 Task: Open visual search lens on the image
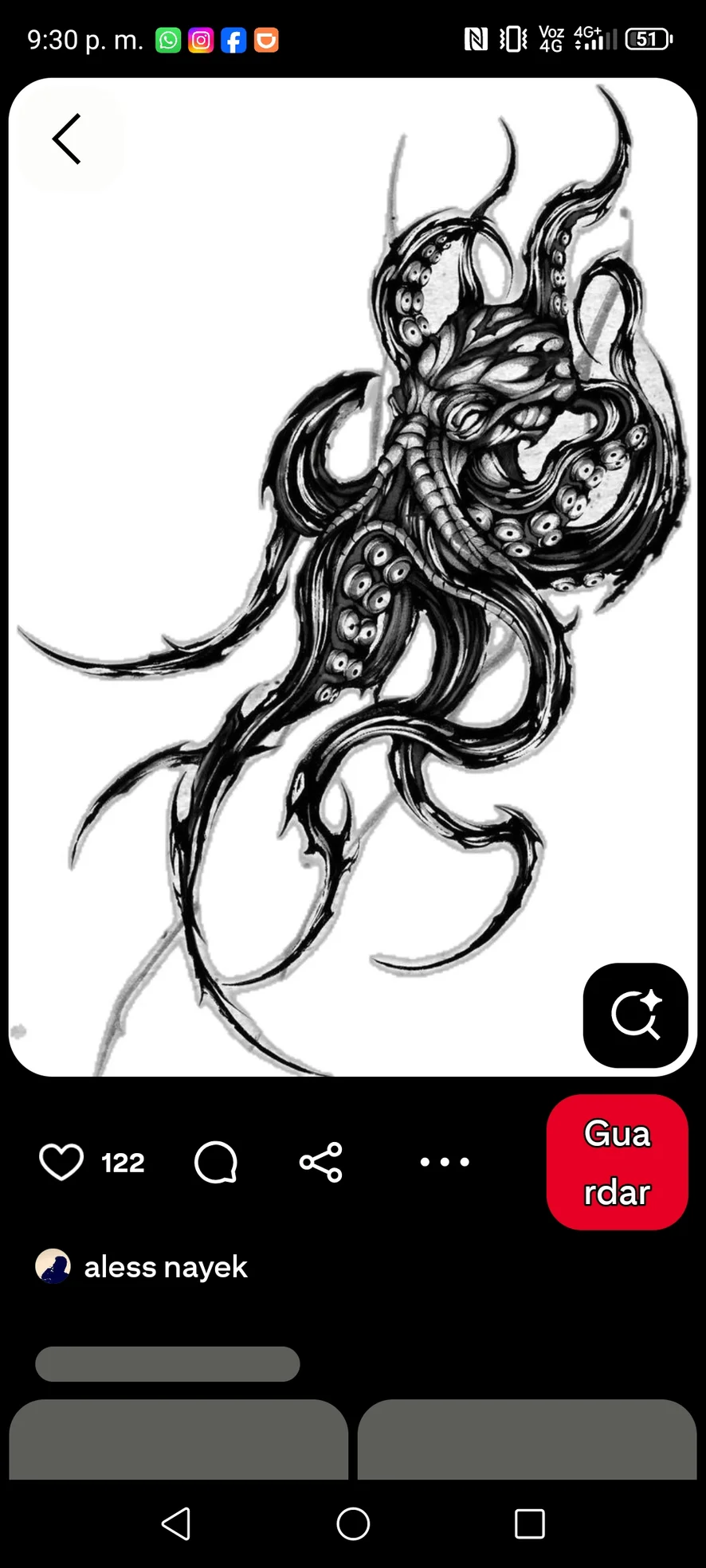635,1015
